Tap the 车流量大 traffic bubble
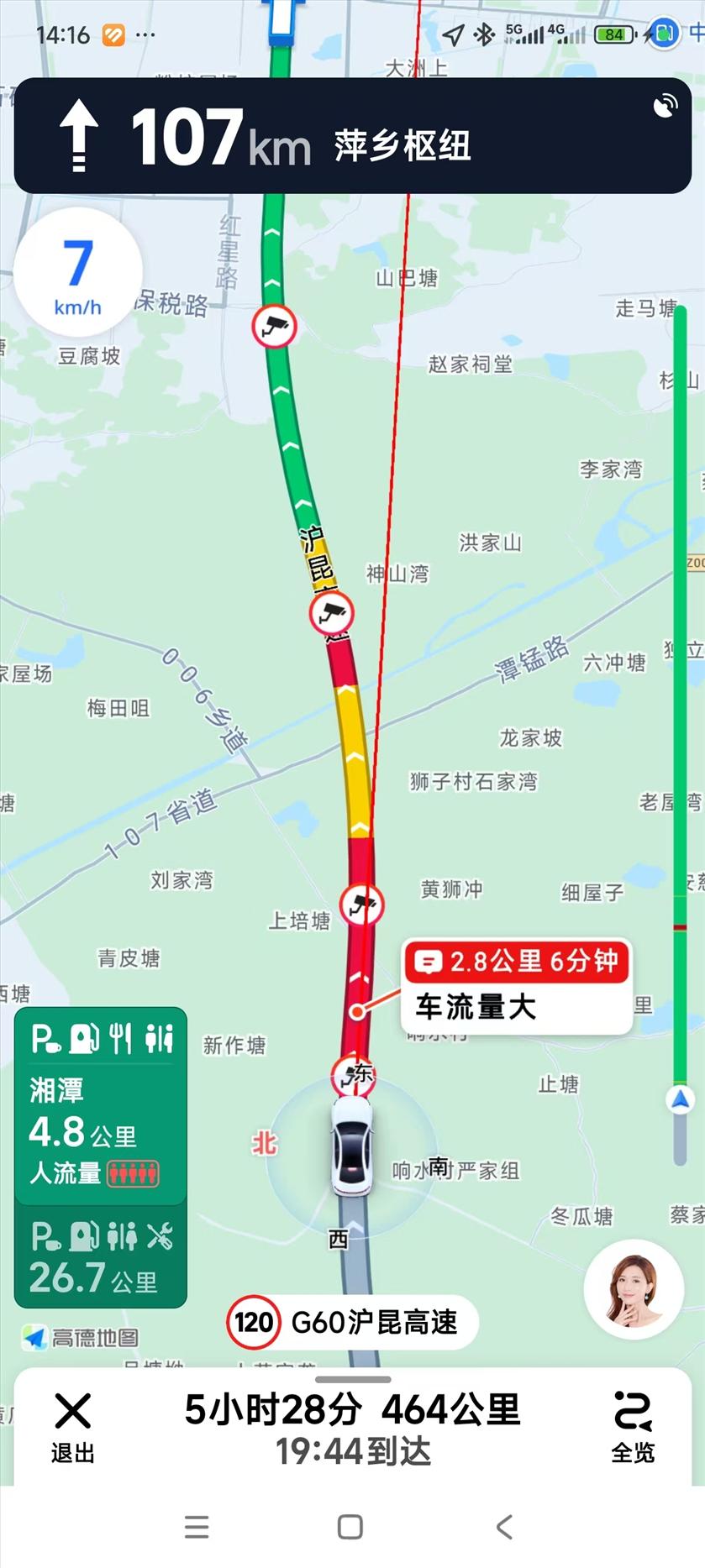Screen dimensions: 705x1568 point(516,986)
